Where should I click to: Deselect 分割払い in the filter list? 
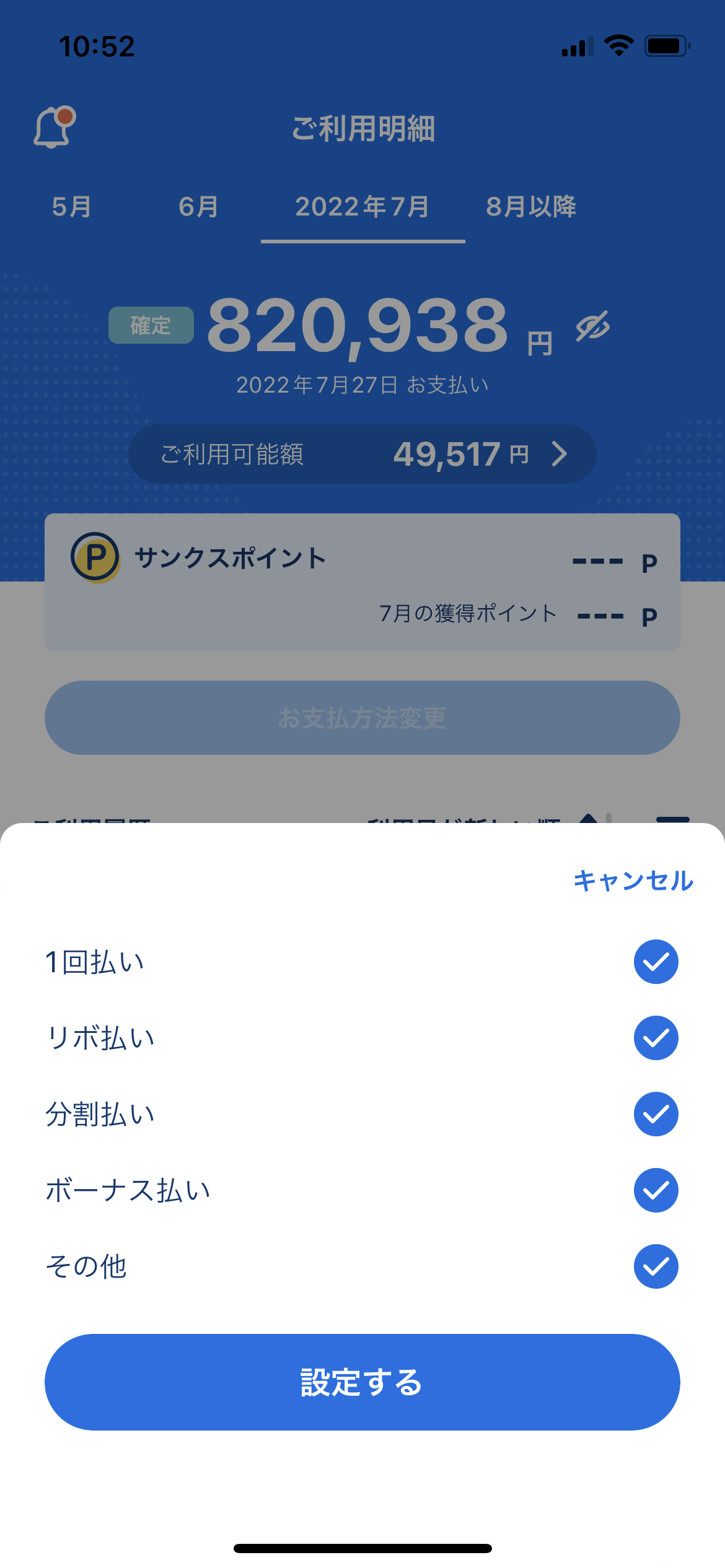point(656,1114)
